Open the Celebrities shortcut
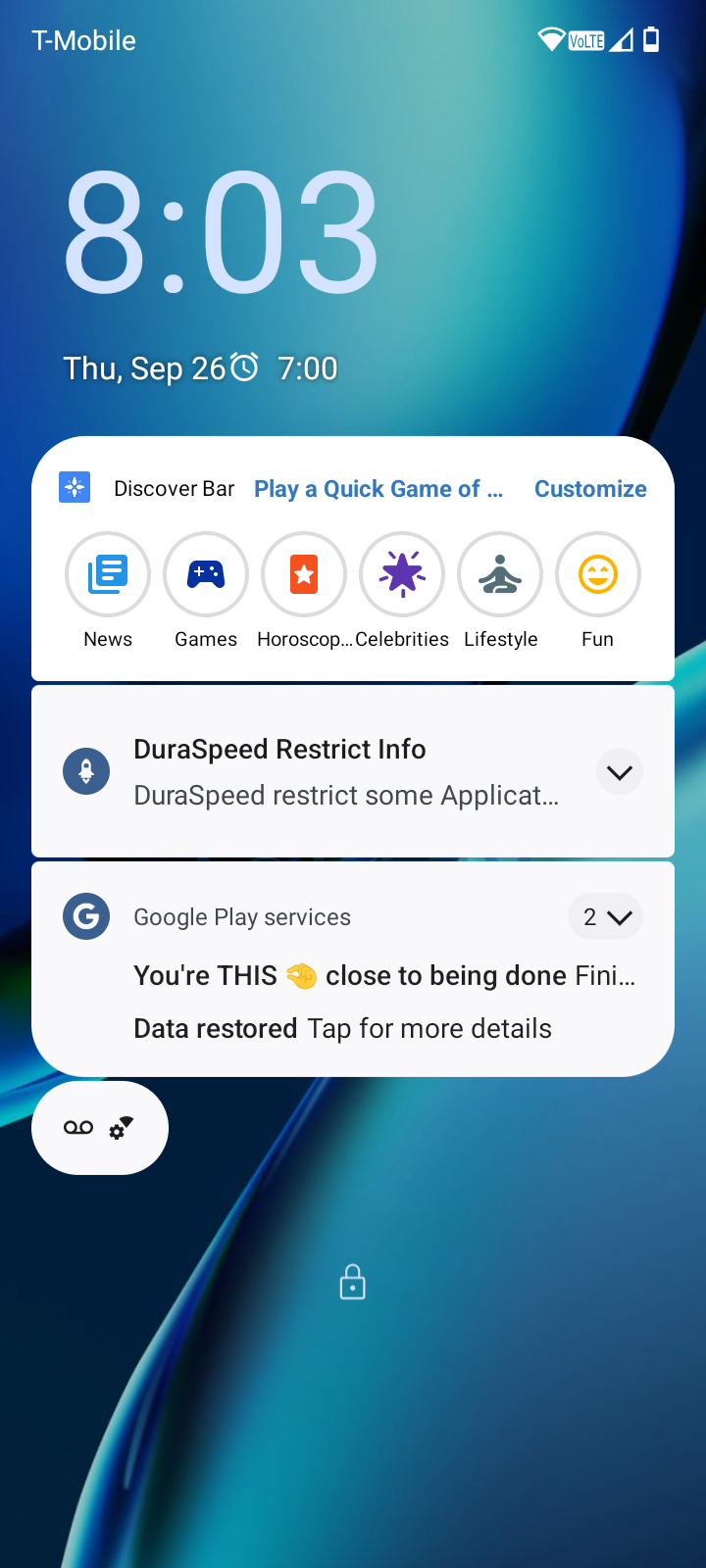The height and width of the screenshot is (1568, 706). tap(402, 575)
